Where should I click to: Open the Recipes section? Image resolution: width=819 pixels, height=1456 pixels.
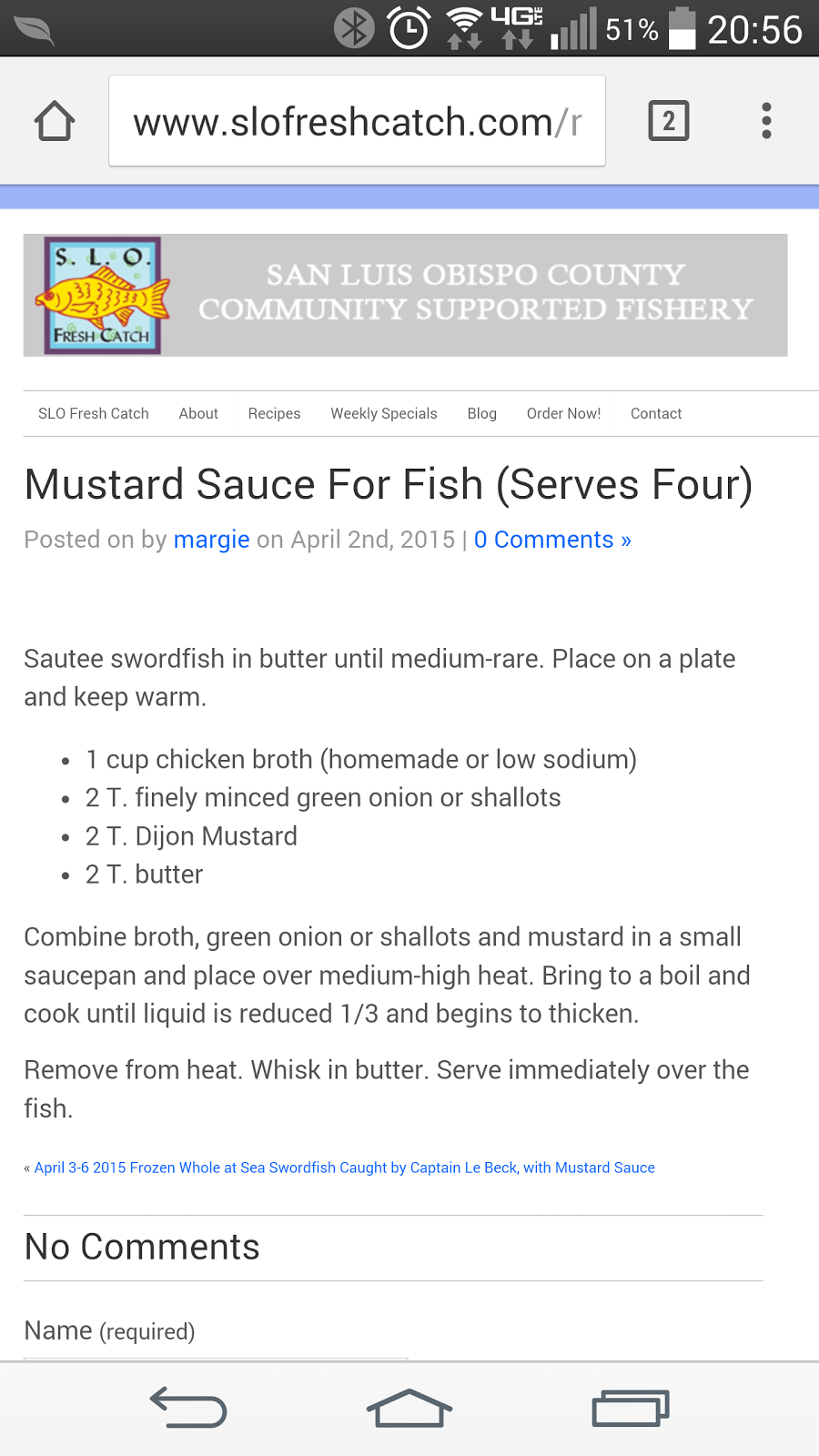274,413
